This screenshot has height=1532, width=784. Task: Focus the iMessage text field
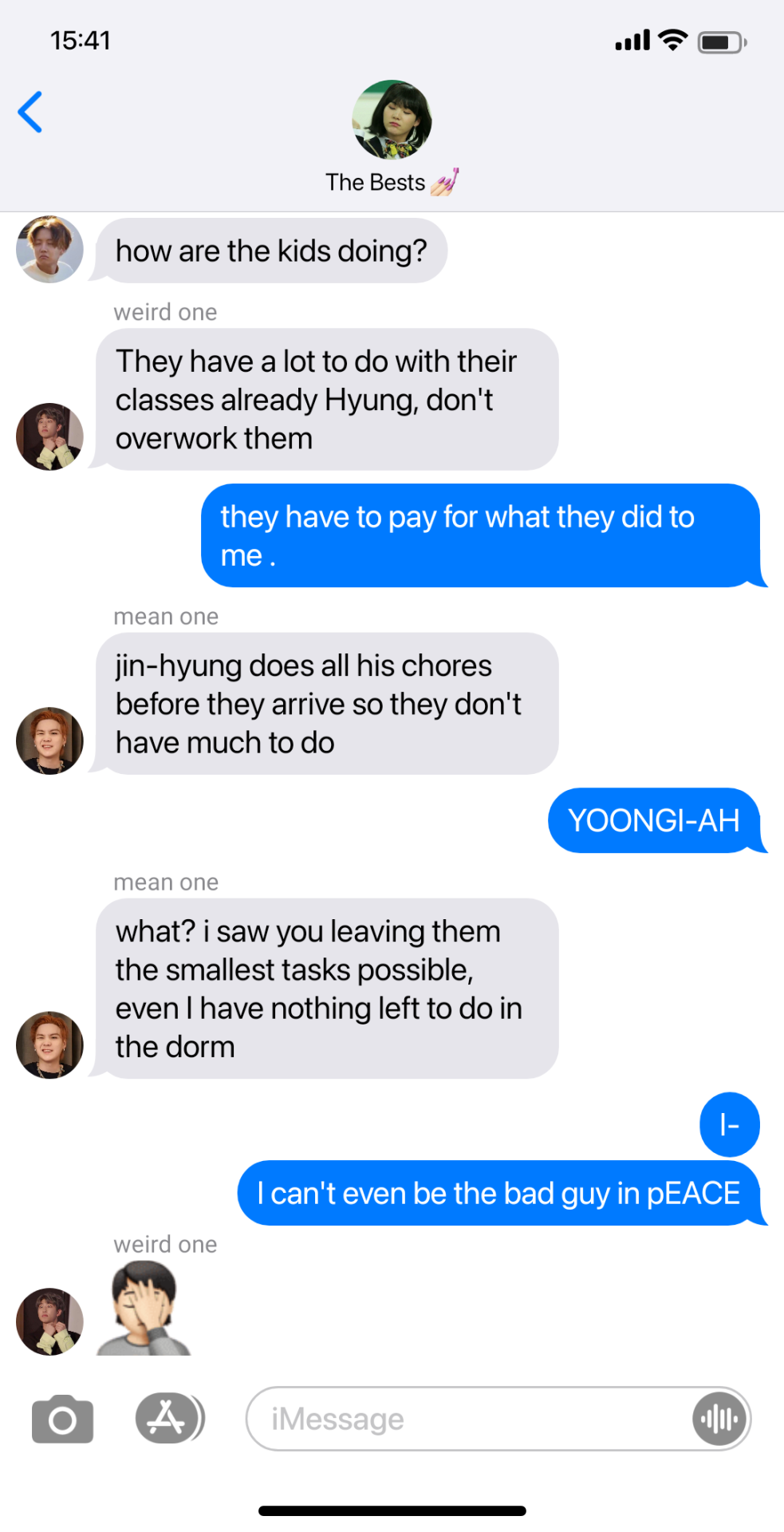pos(471,1419)
